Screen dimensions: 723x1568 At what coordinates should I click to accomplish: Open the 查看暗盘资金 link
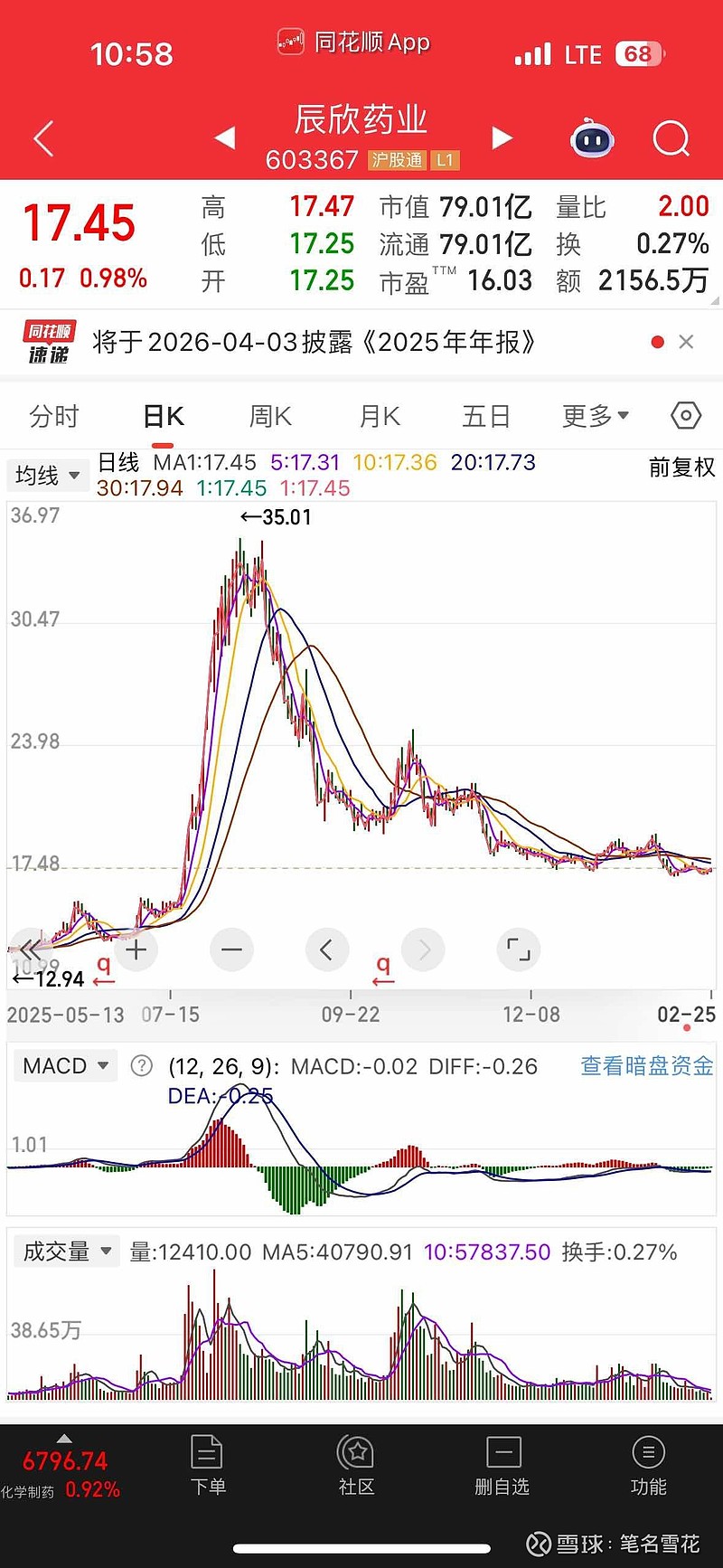(645, 1065)
